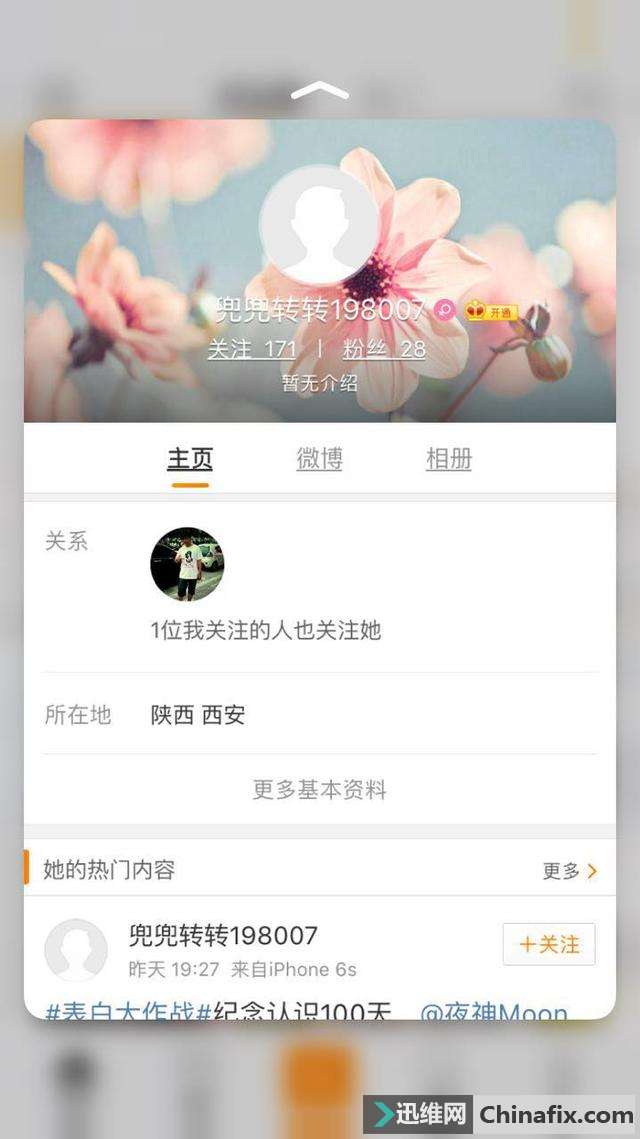Open the 粉丝 28 followers list
Viewport: 640px width, 1139px height.
point(384,349)
